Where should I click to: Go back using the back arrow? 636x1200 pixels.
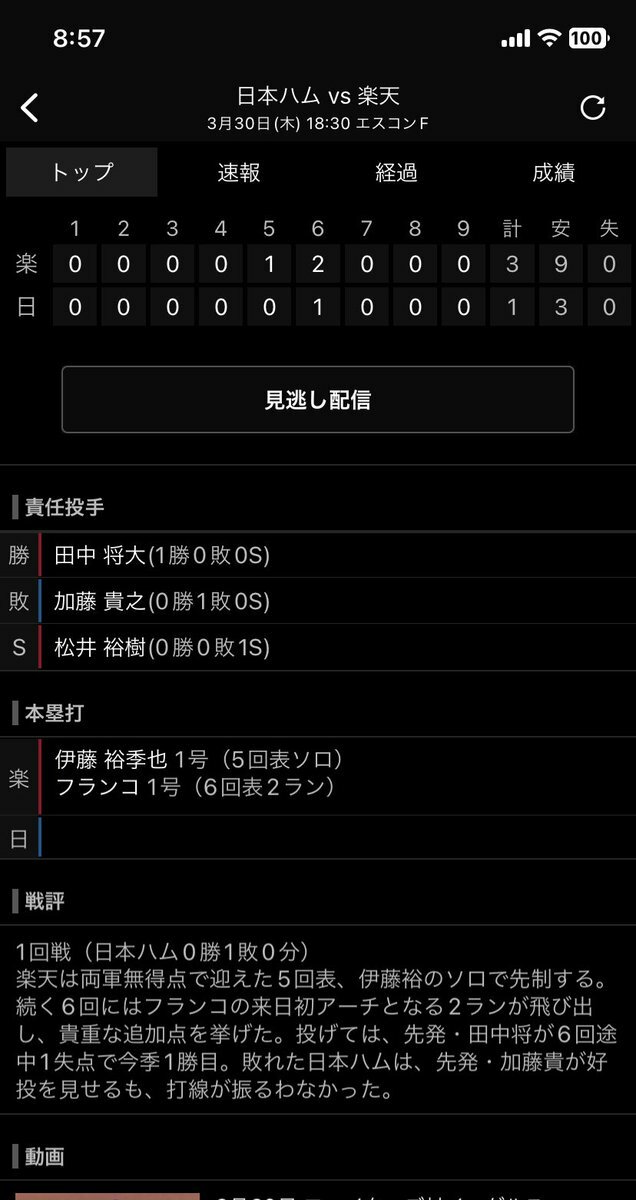30,108
